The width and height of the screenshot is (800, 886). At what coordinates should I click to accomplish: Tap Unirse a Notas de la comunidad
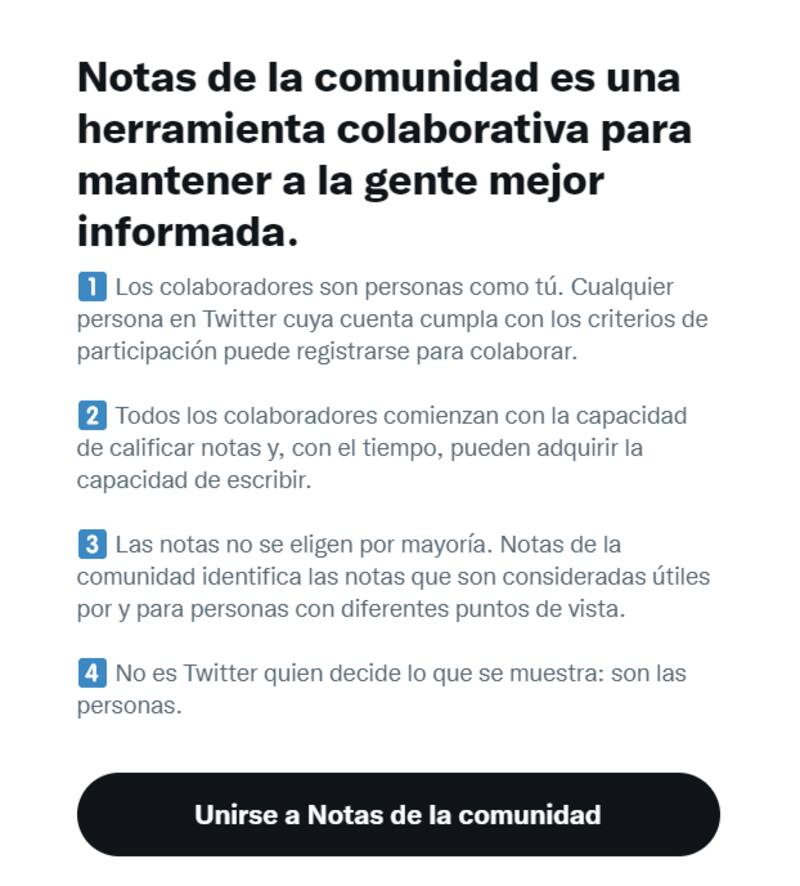click(x=398, y=814)
